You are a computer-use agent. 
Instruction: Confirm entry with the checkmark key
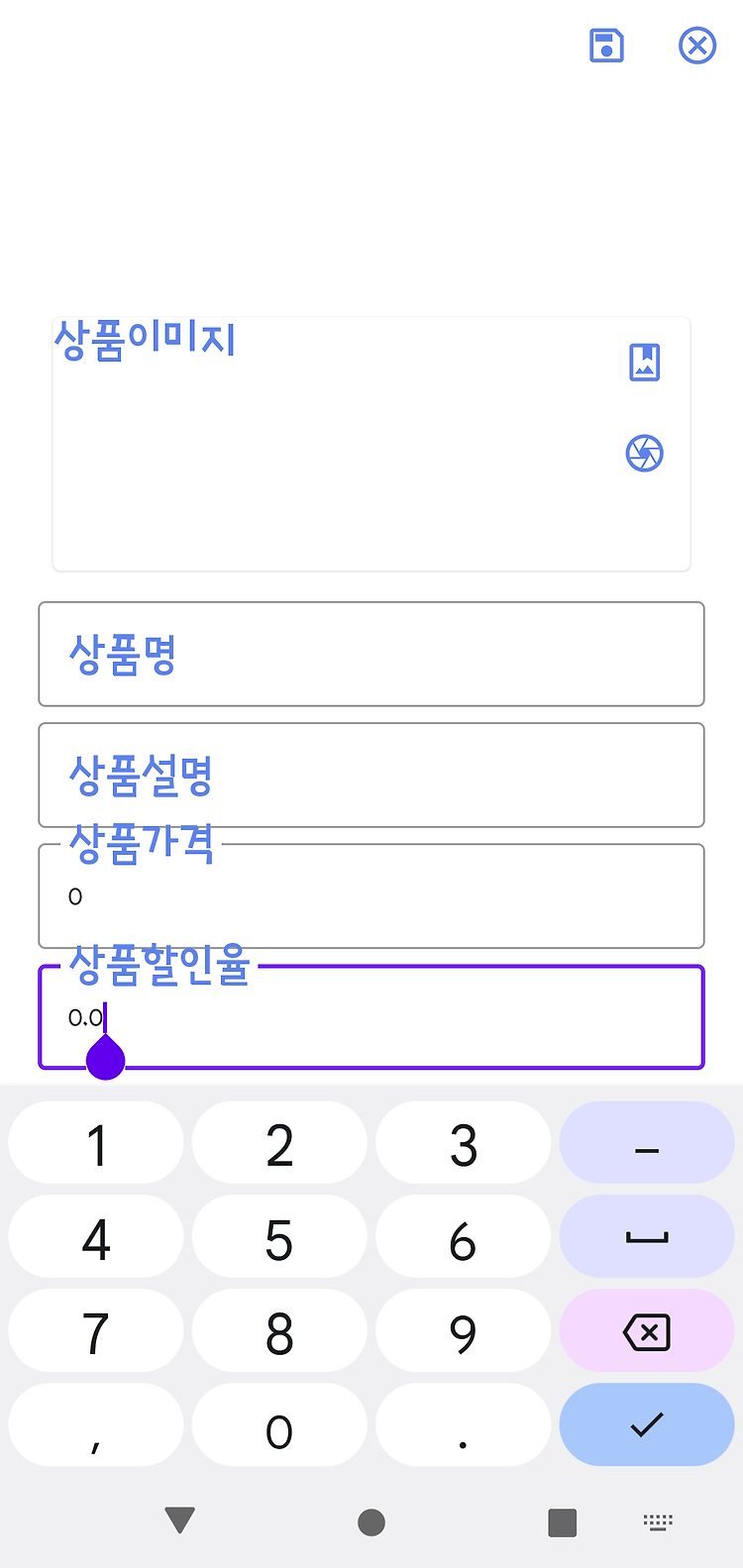pyautogui.click(x=647, y=1425)
